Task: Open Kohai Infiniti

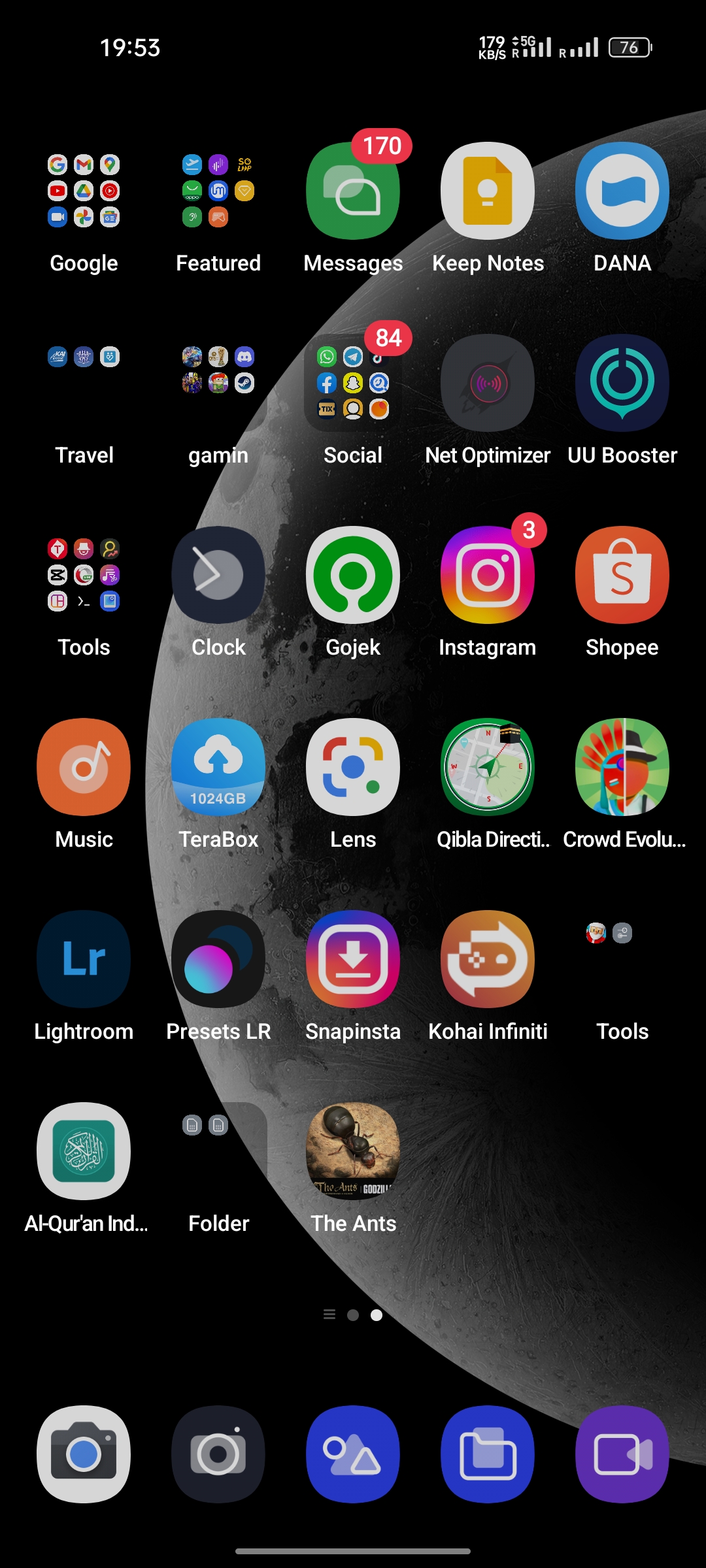Action: coord(488,959)
